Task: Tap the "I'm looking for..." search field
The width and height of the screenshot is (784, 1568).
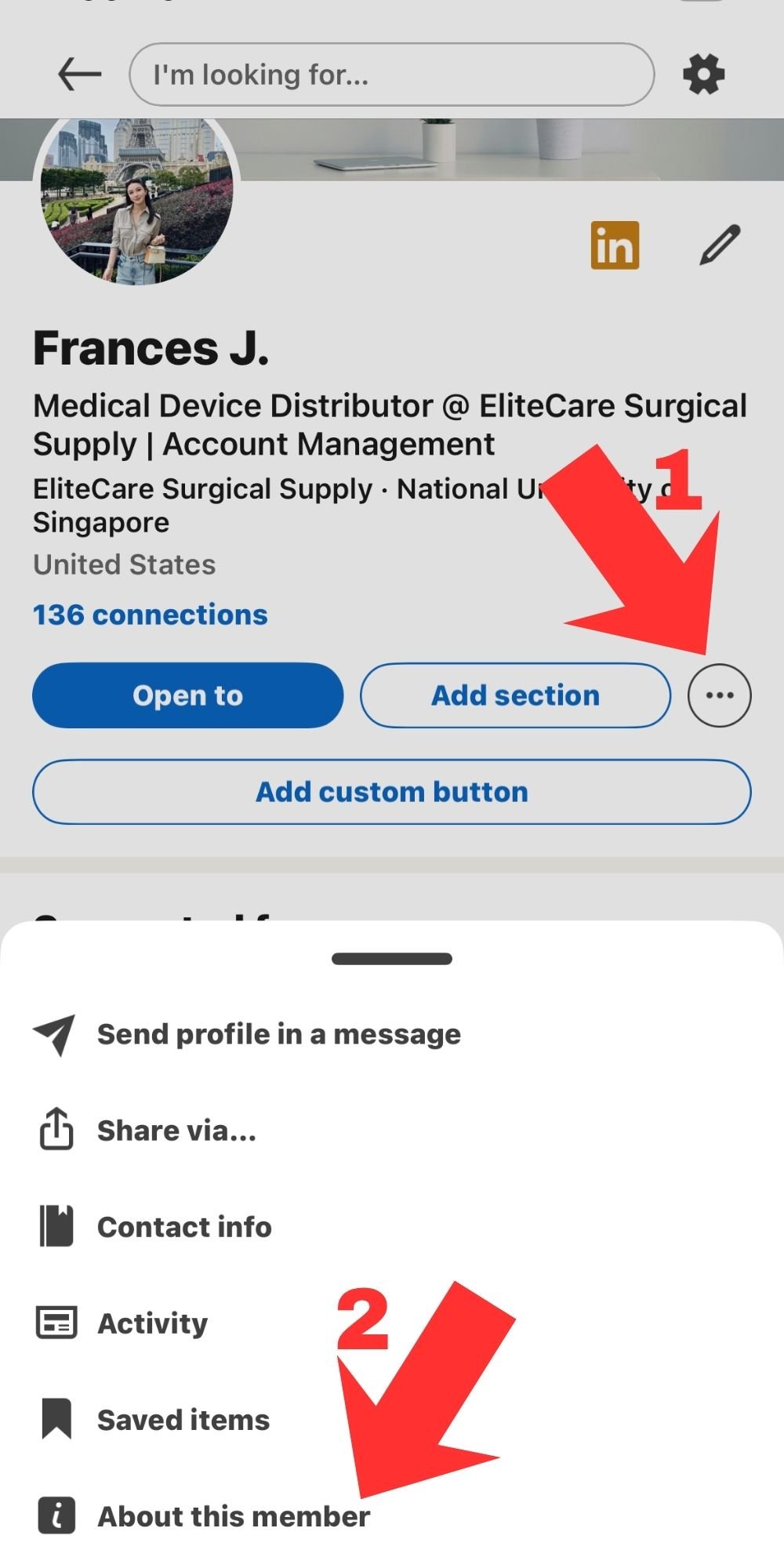Action: pyautogui.click(x=392, y=74)
